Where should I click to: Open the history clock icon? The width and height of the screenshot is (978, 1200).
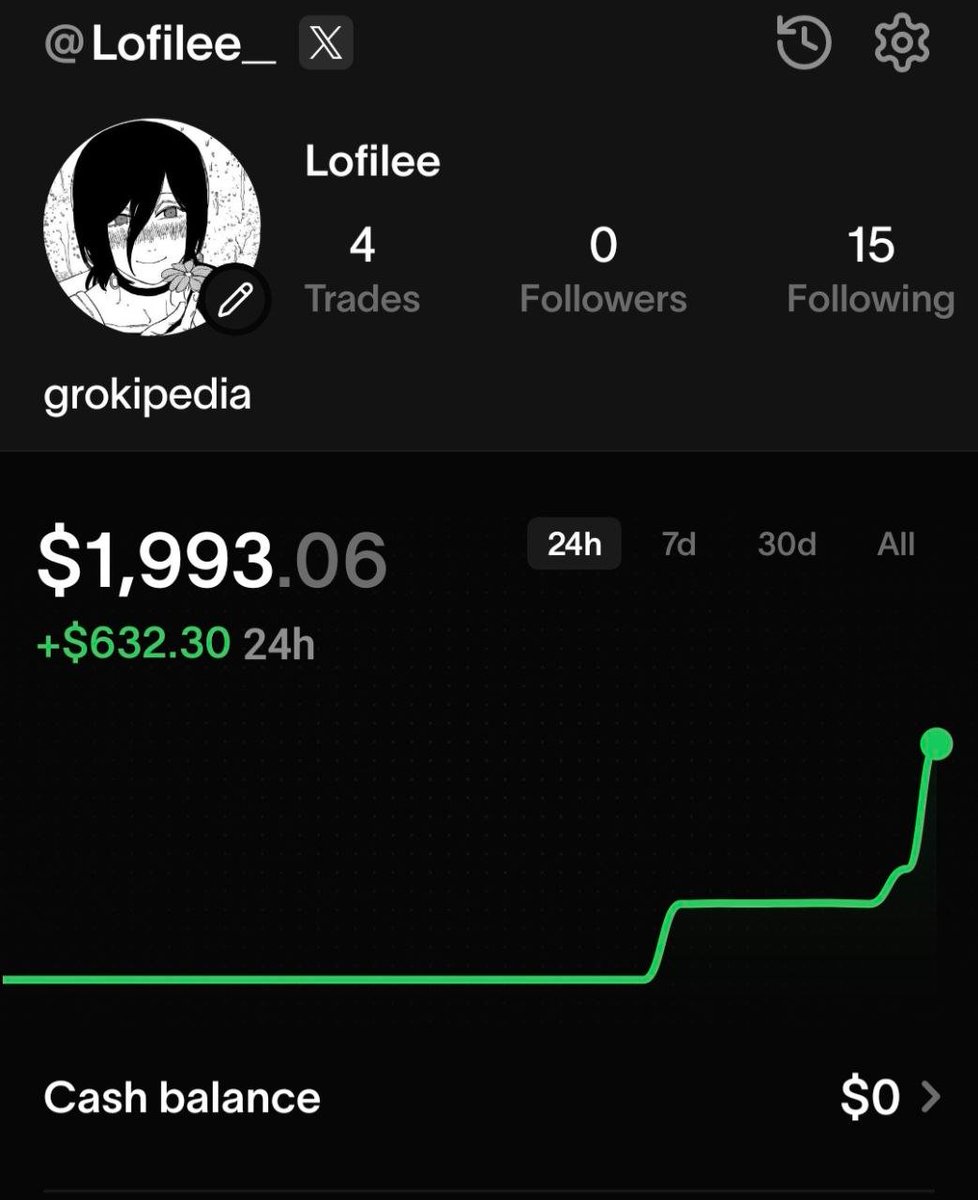point(803,44)
